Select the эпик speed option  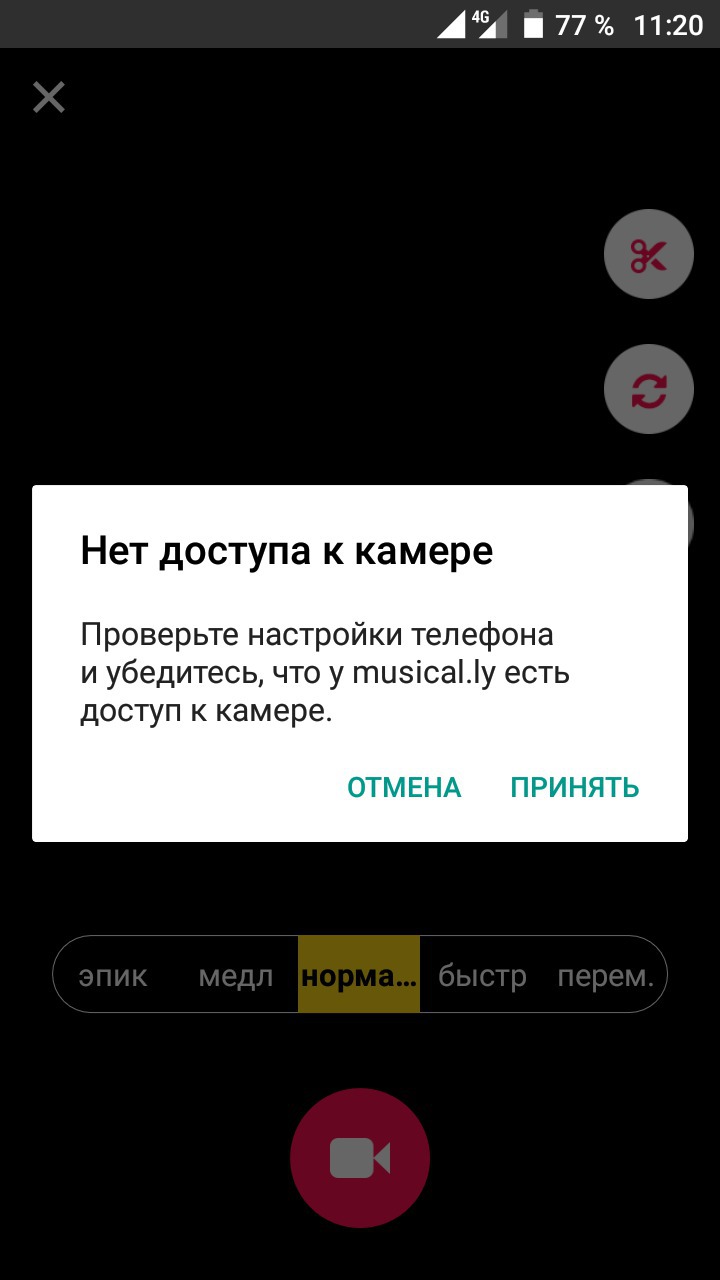[x=113, y=975]
